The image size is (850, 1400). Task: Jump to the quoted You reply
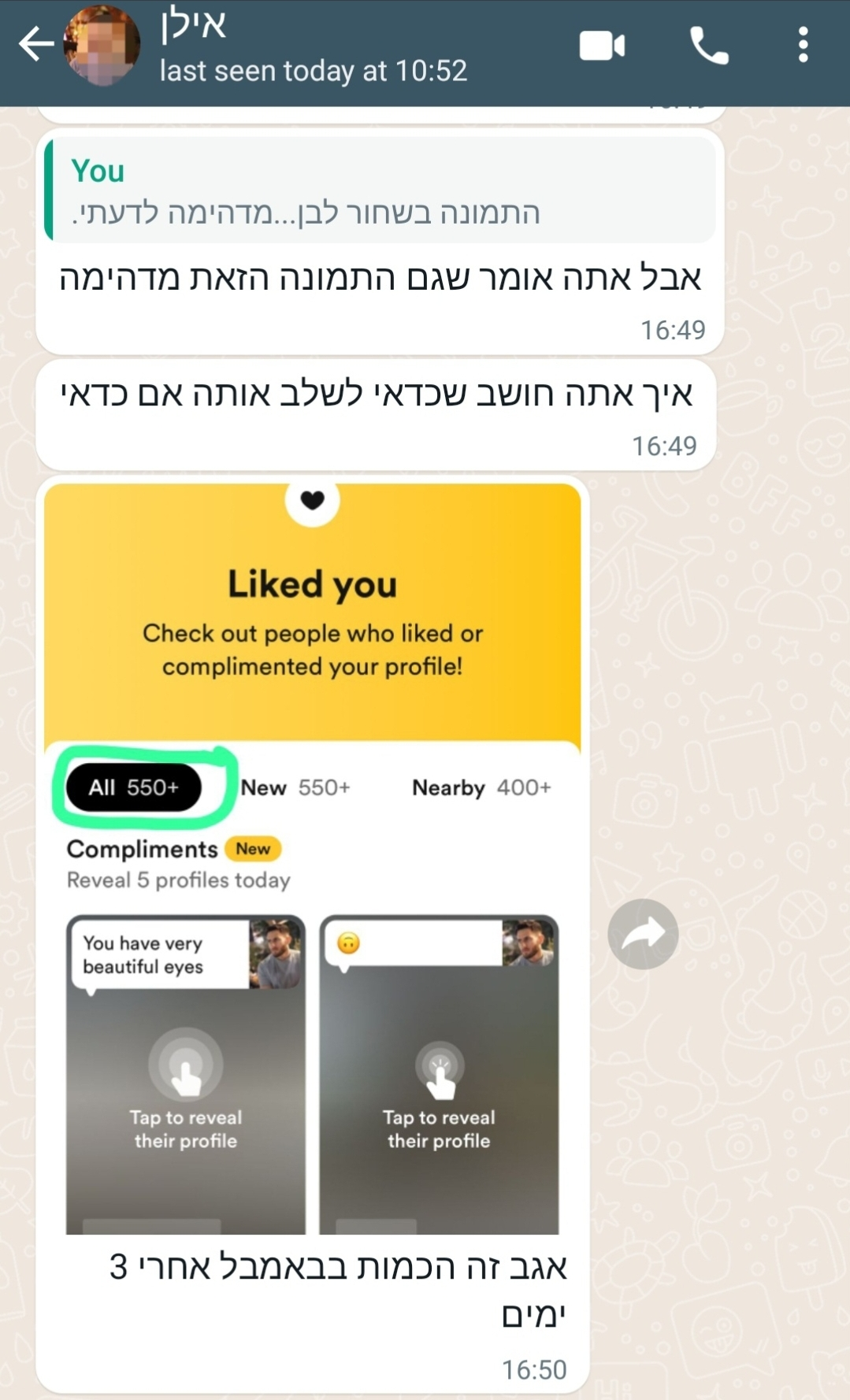click(380, 190)
